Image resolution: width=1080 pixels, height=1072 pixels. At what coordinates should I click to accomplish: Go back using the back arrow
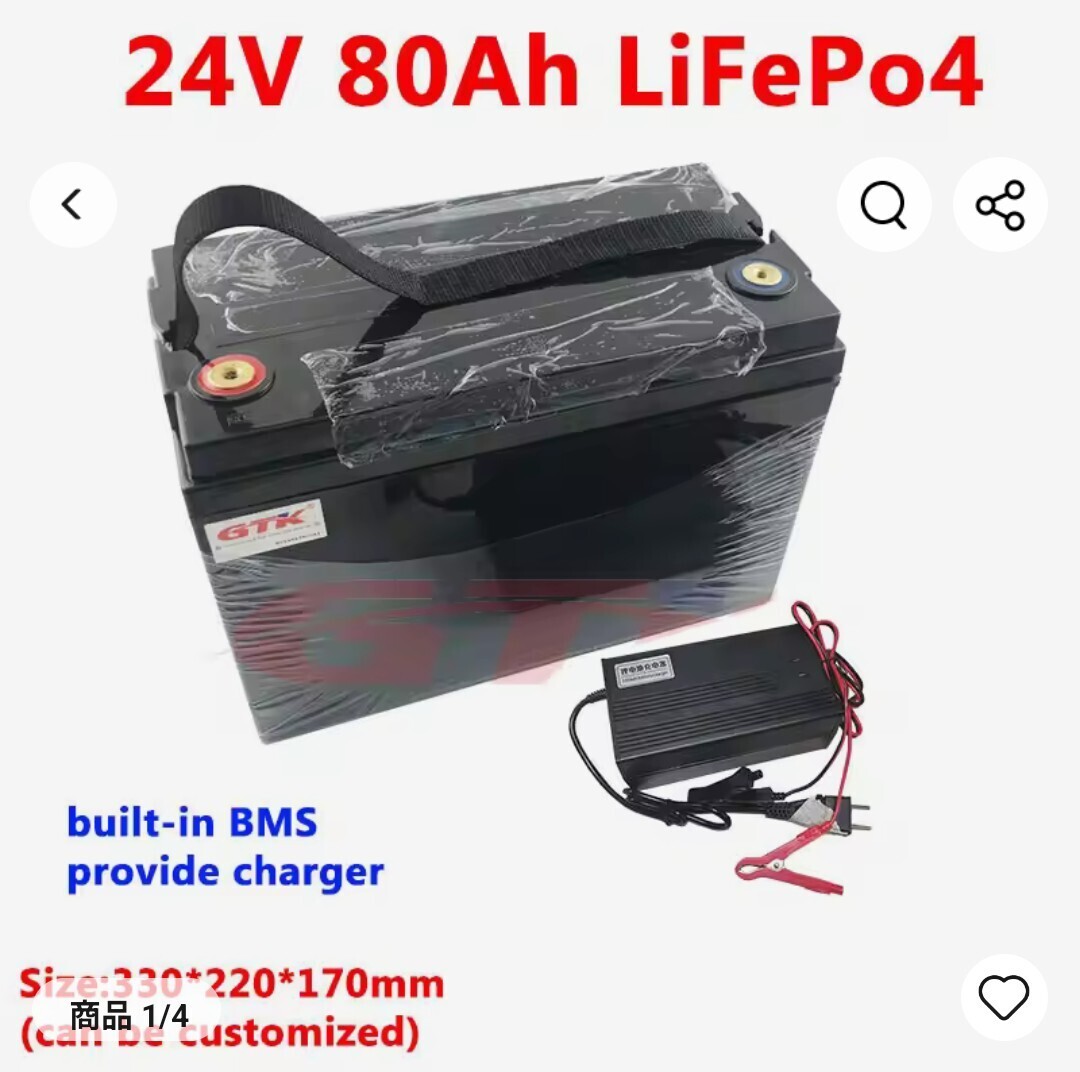point(72,205)
